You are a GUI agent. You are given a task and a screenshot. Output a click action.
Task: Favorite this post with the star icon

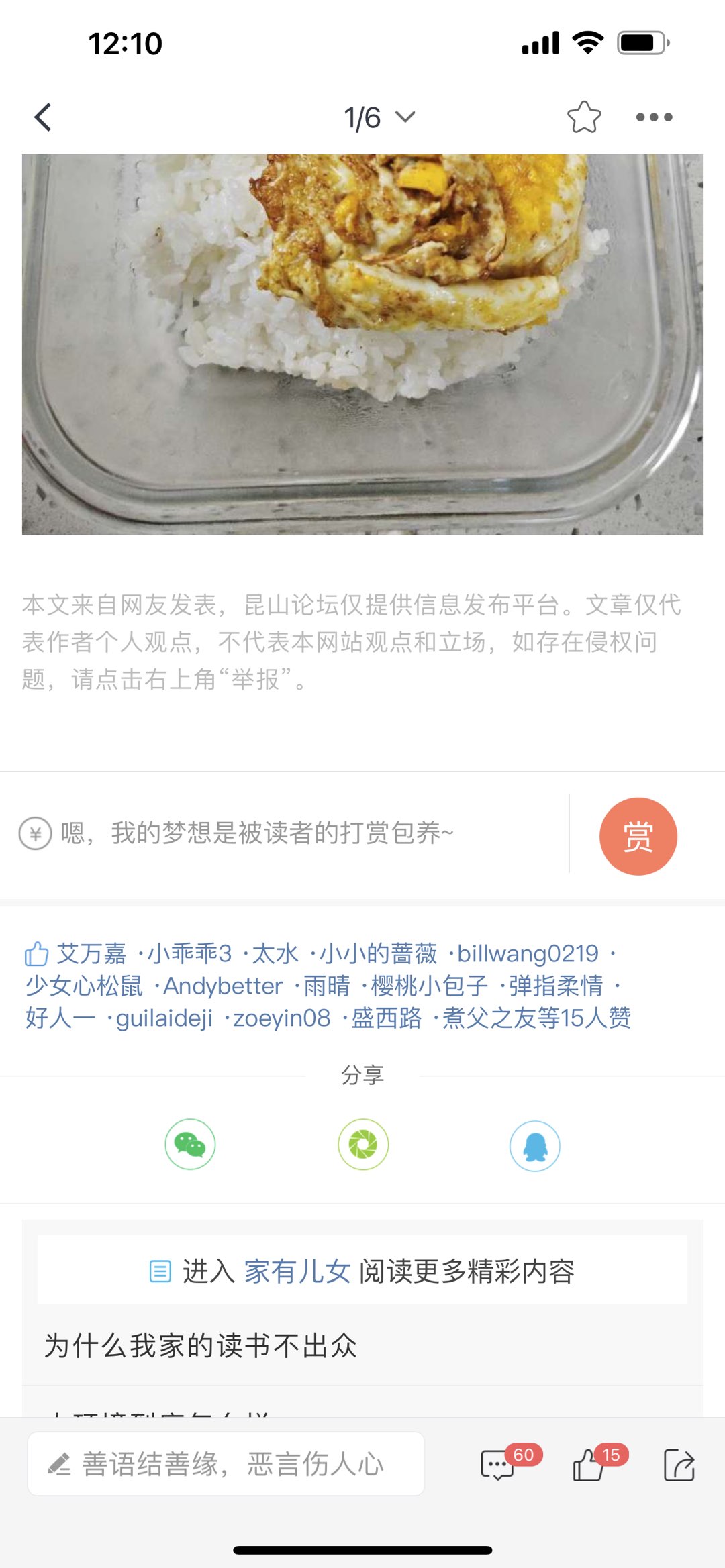pyautogui.click(x=584, y=117)
